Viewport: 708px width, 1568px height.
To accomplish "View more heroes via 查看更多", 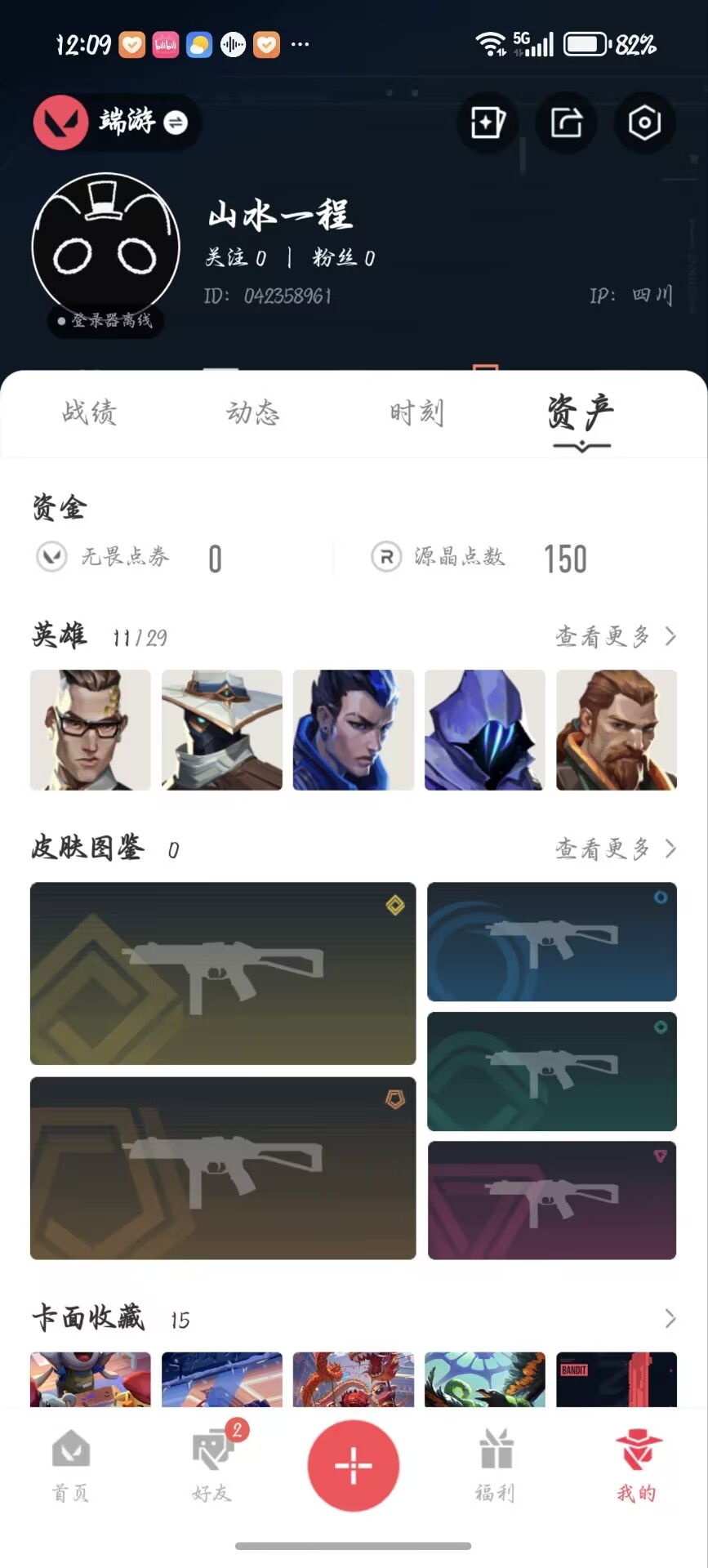I will coord(616,636).
